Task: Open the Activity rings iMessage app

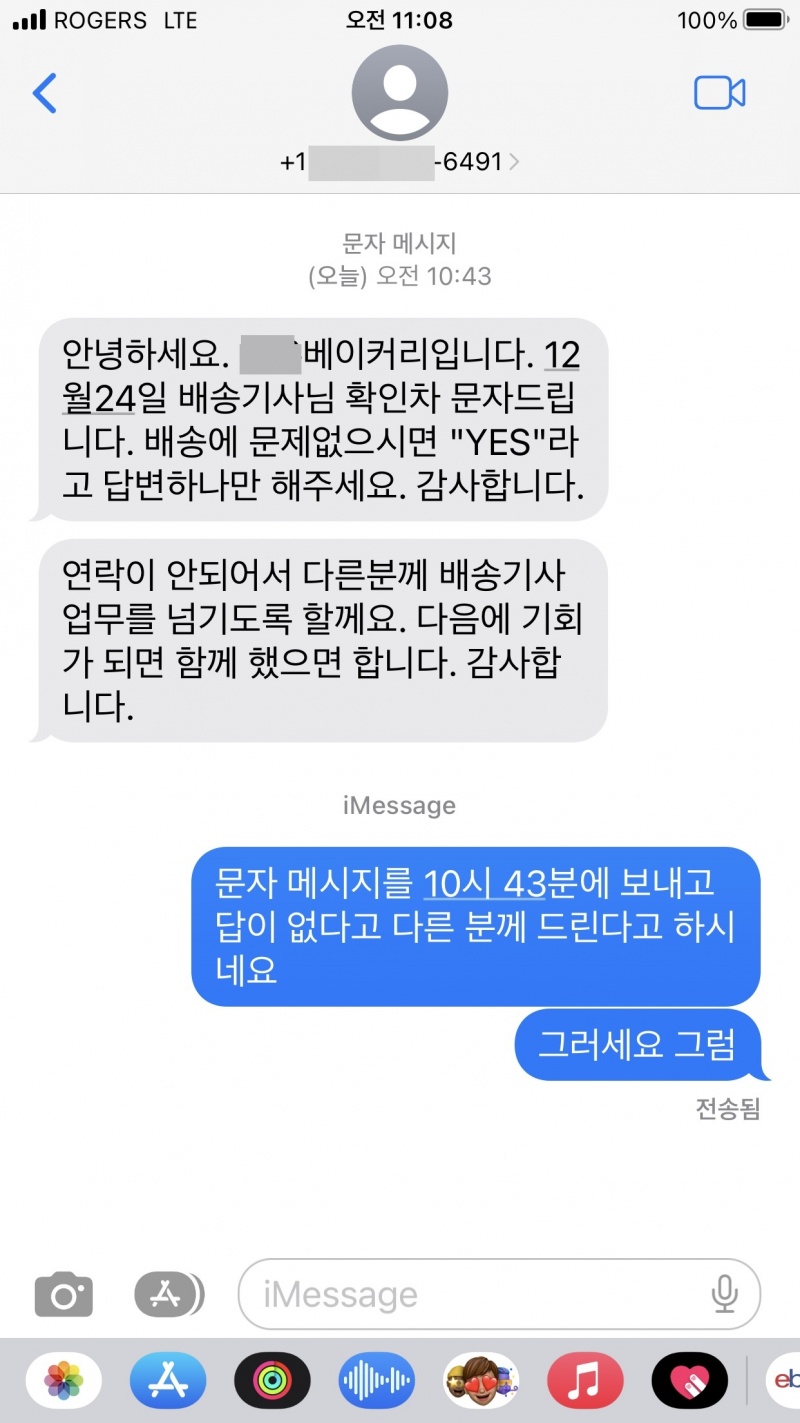Action: point(272,1381)
